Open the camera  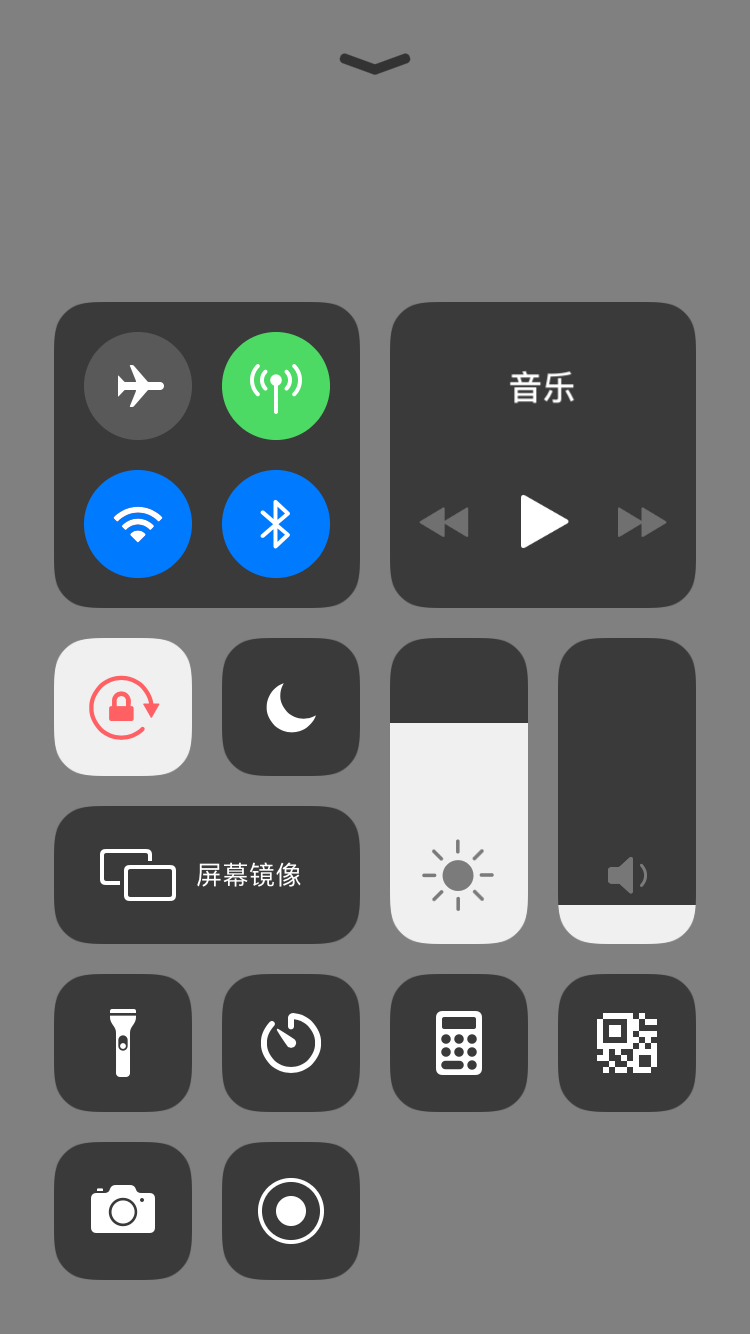click(123, 1211)
